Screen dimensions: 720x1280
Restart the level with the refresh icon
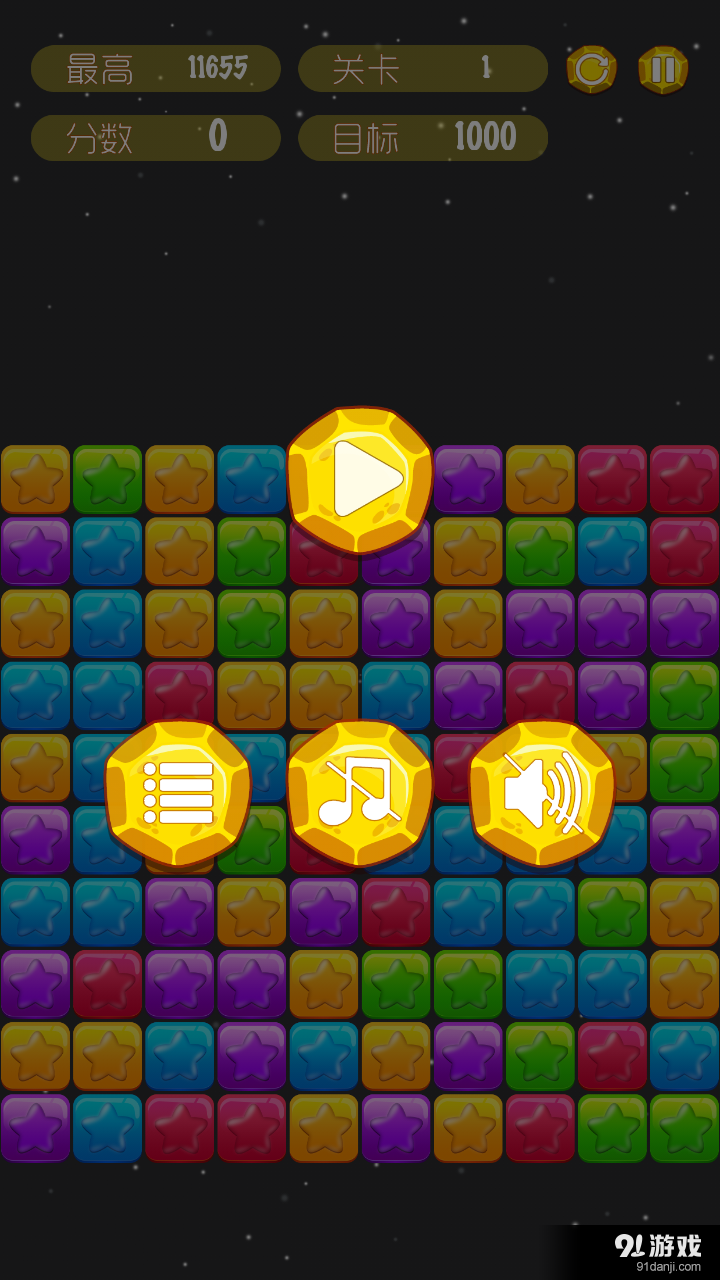[x=591, y=69]
